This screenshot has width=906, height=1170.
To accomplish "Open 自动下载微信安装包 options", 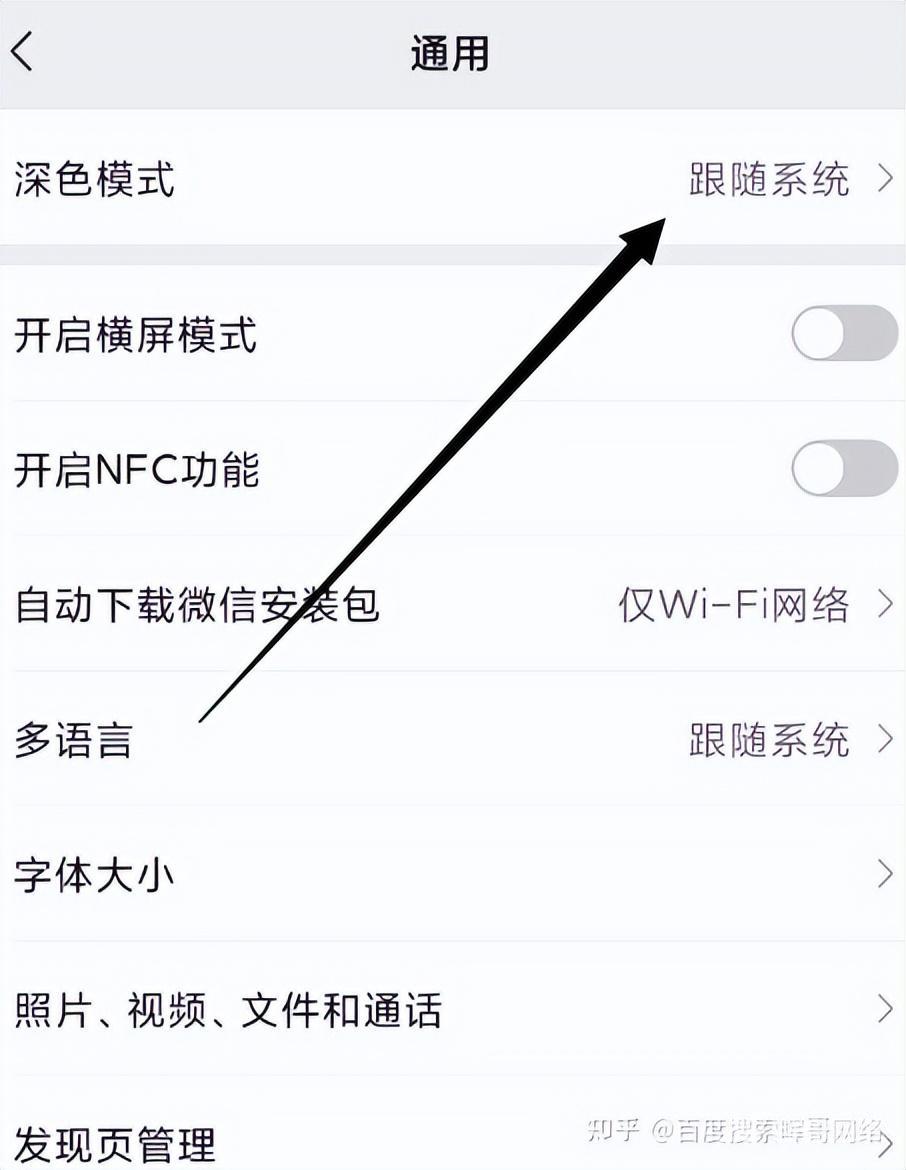I will 450,604.
